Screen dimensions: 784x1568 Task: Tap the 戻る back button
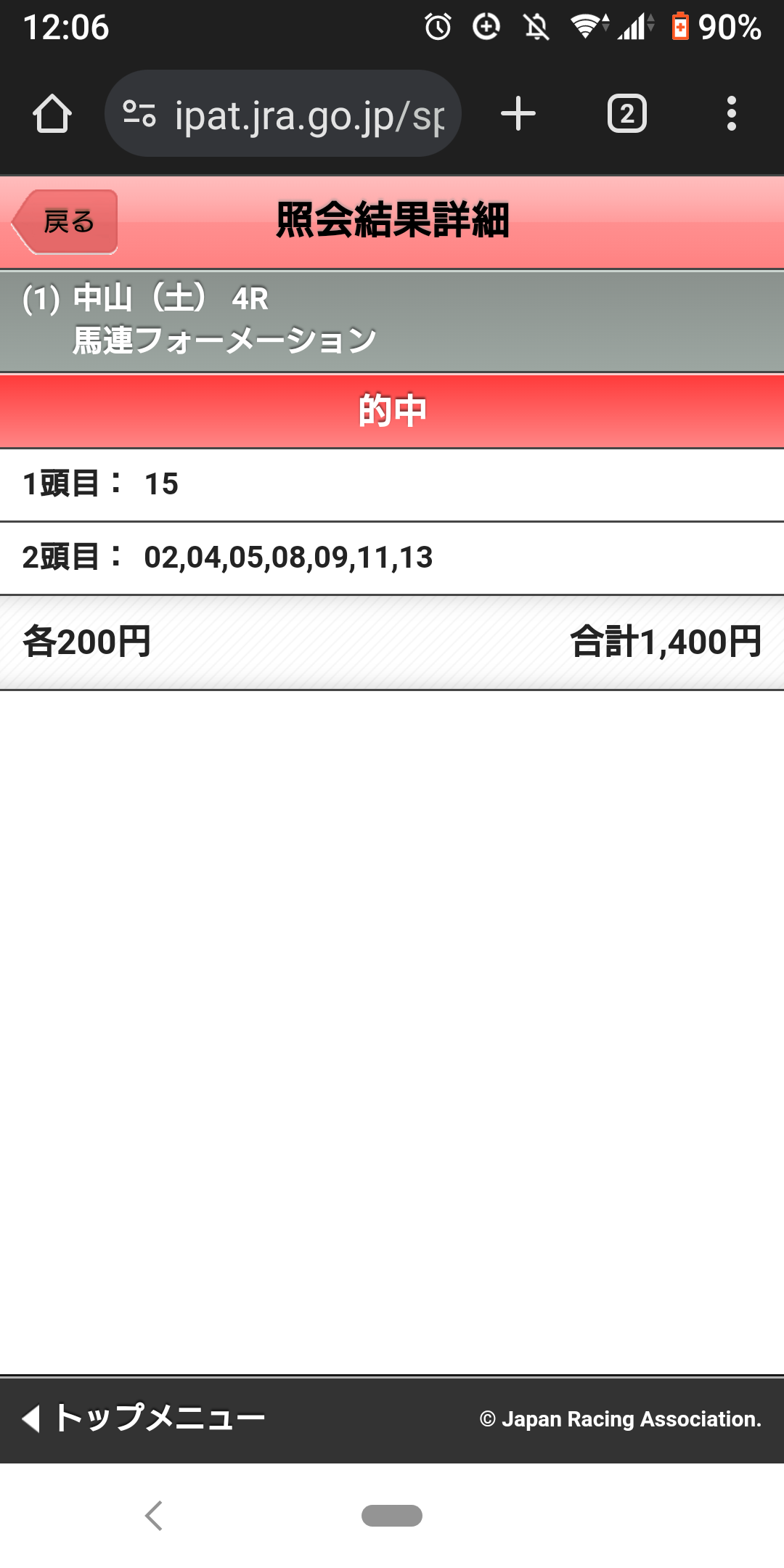pos(65,222)
